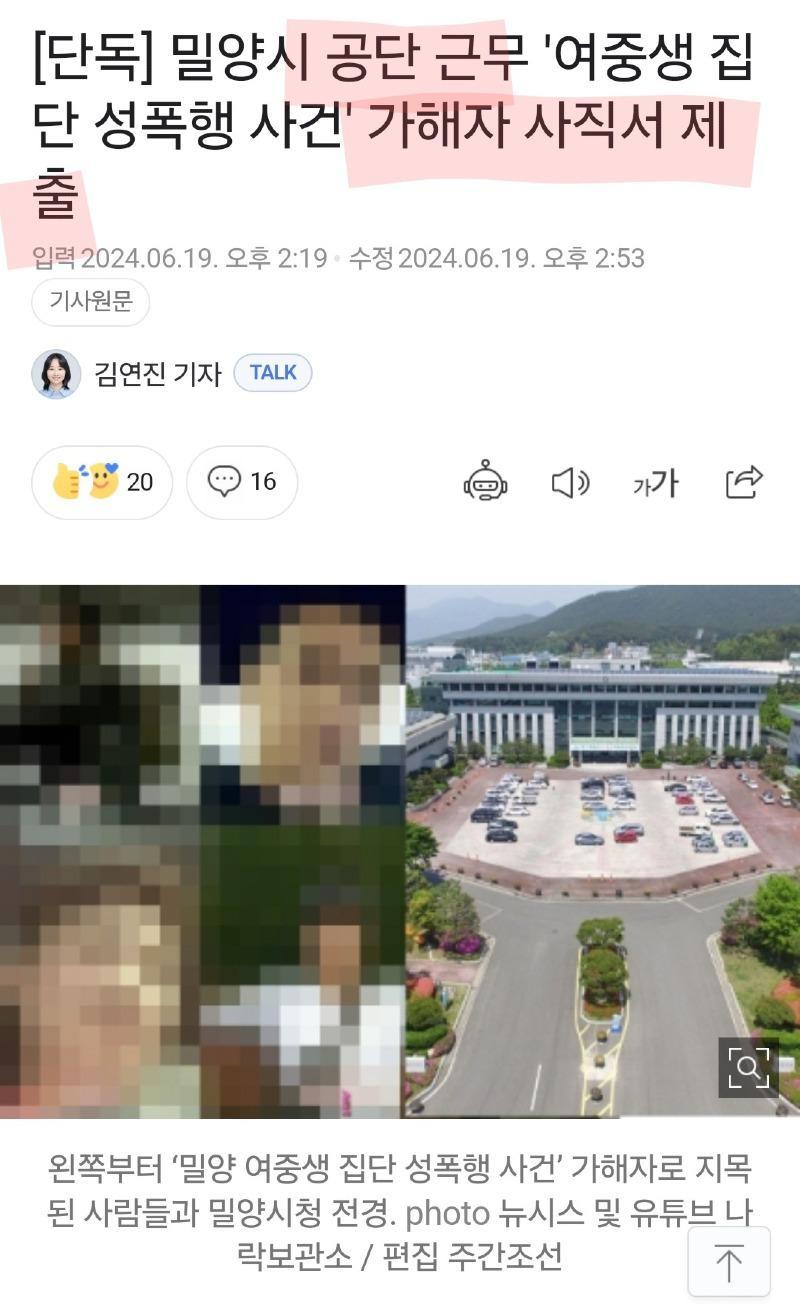This screenshot has height=1305, width=800.
Task: React to the article with emoji button
Action: pos(103,482)
